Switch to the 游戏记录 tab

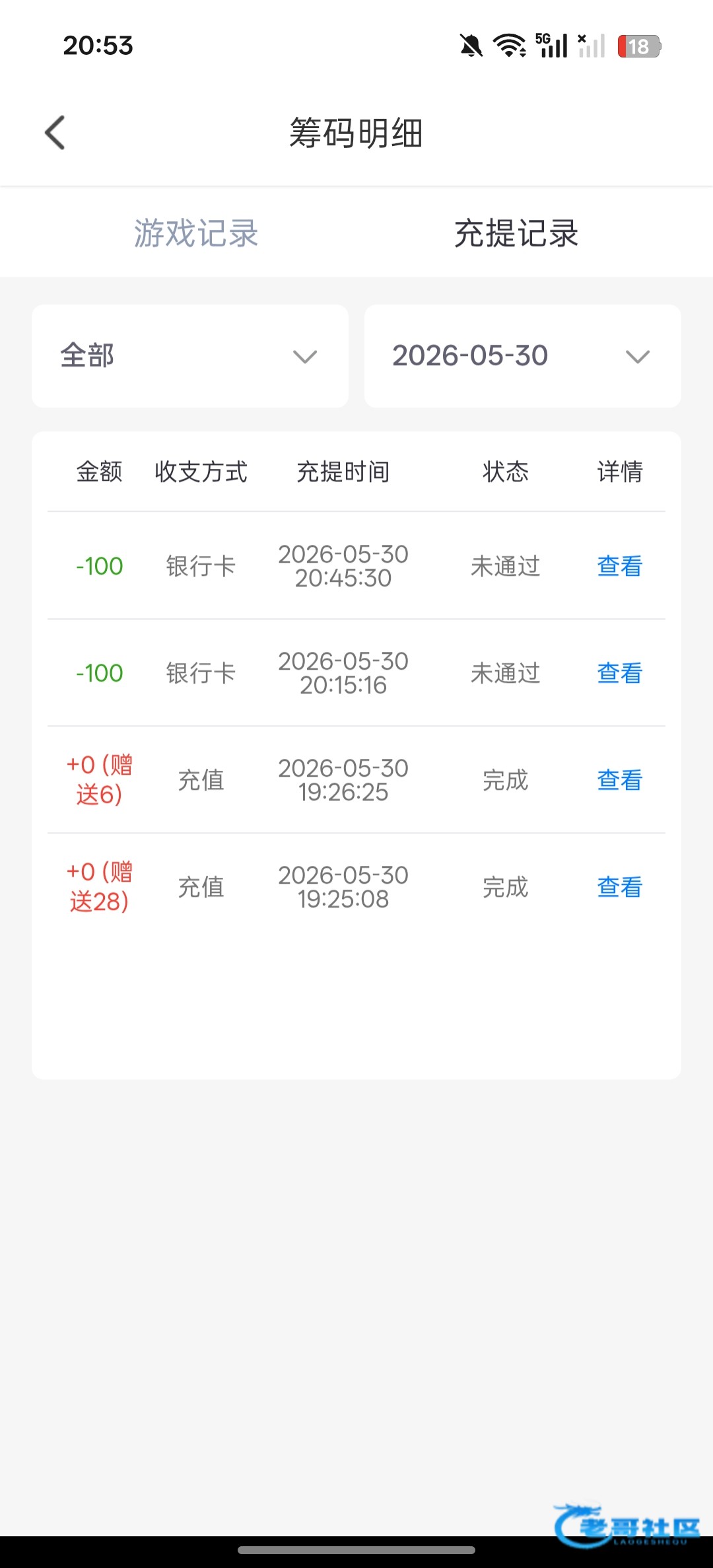[x=196, y=233]
